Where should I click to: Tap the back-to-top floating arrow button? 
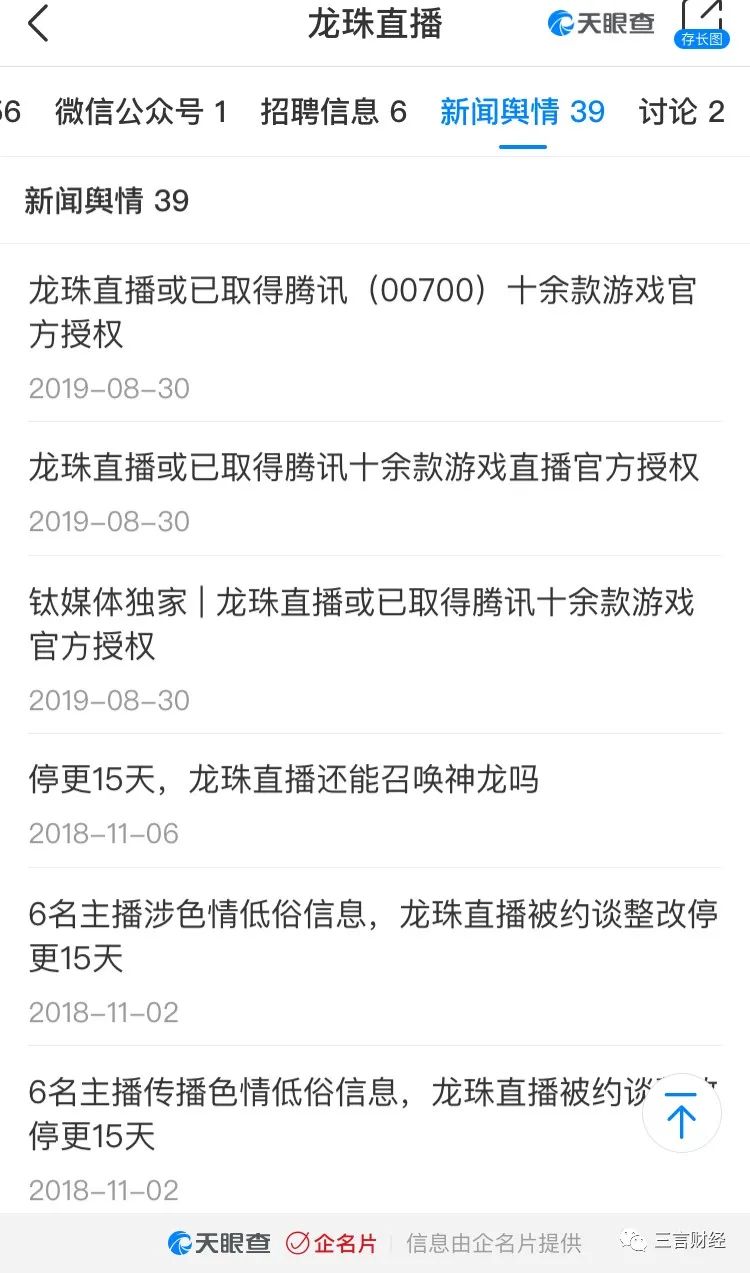(x=682, y=1113)
